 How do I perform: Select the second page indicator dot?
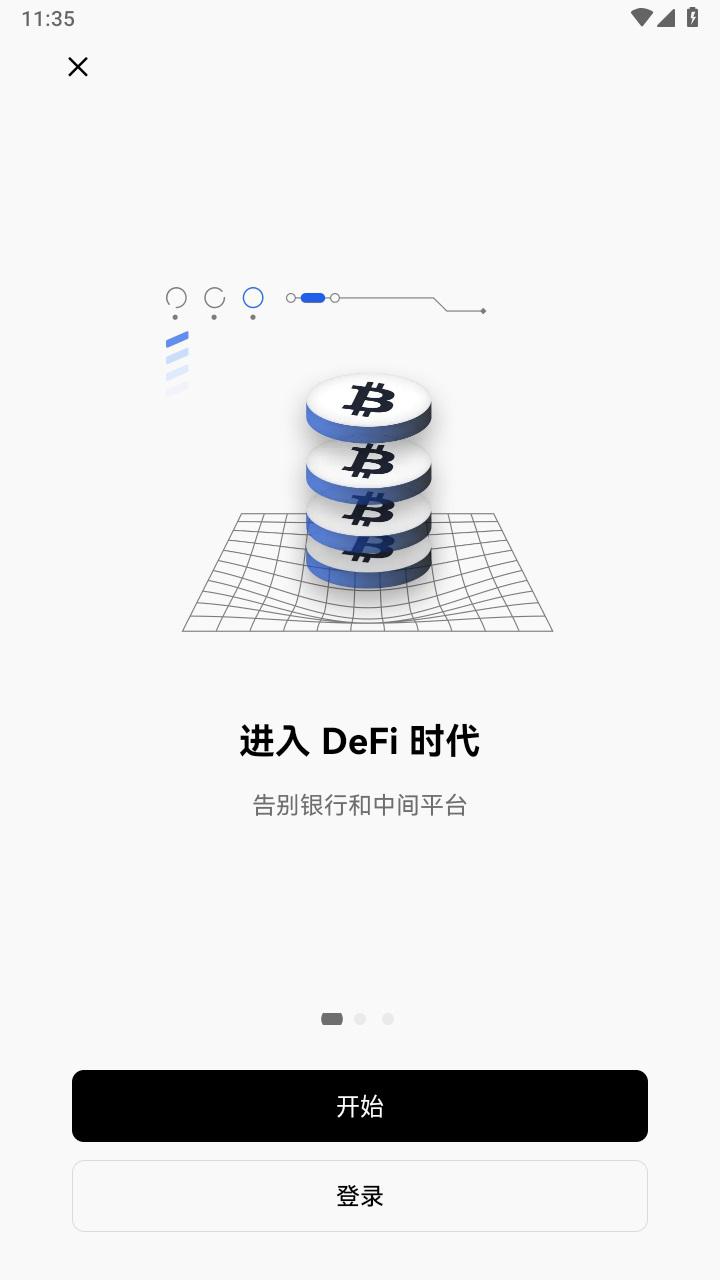click(360, 1019)
